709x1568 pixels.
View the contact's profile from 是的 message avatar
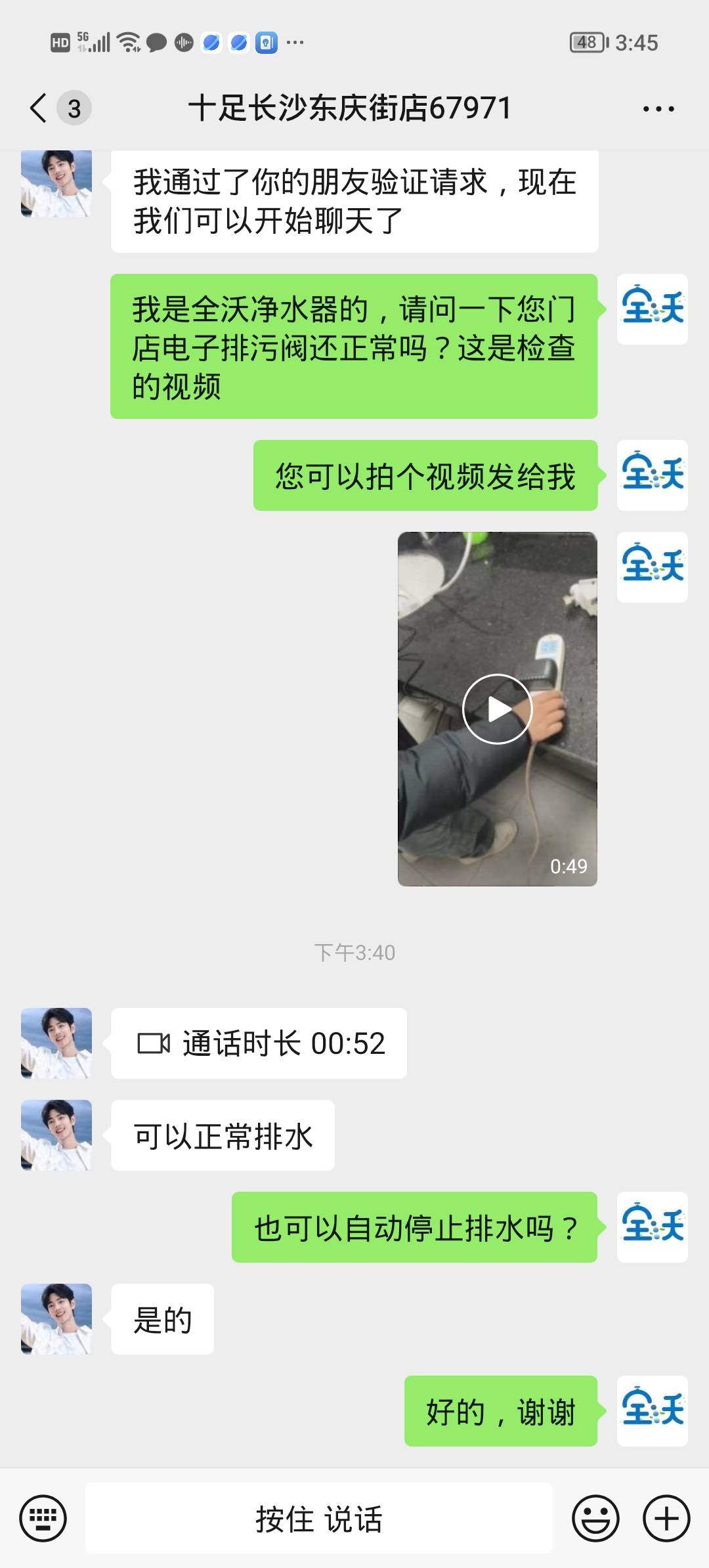coord(56,1319)
